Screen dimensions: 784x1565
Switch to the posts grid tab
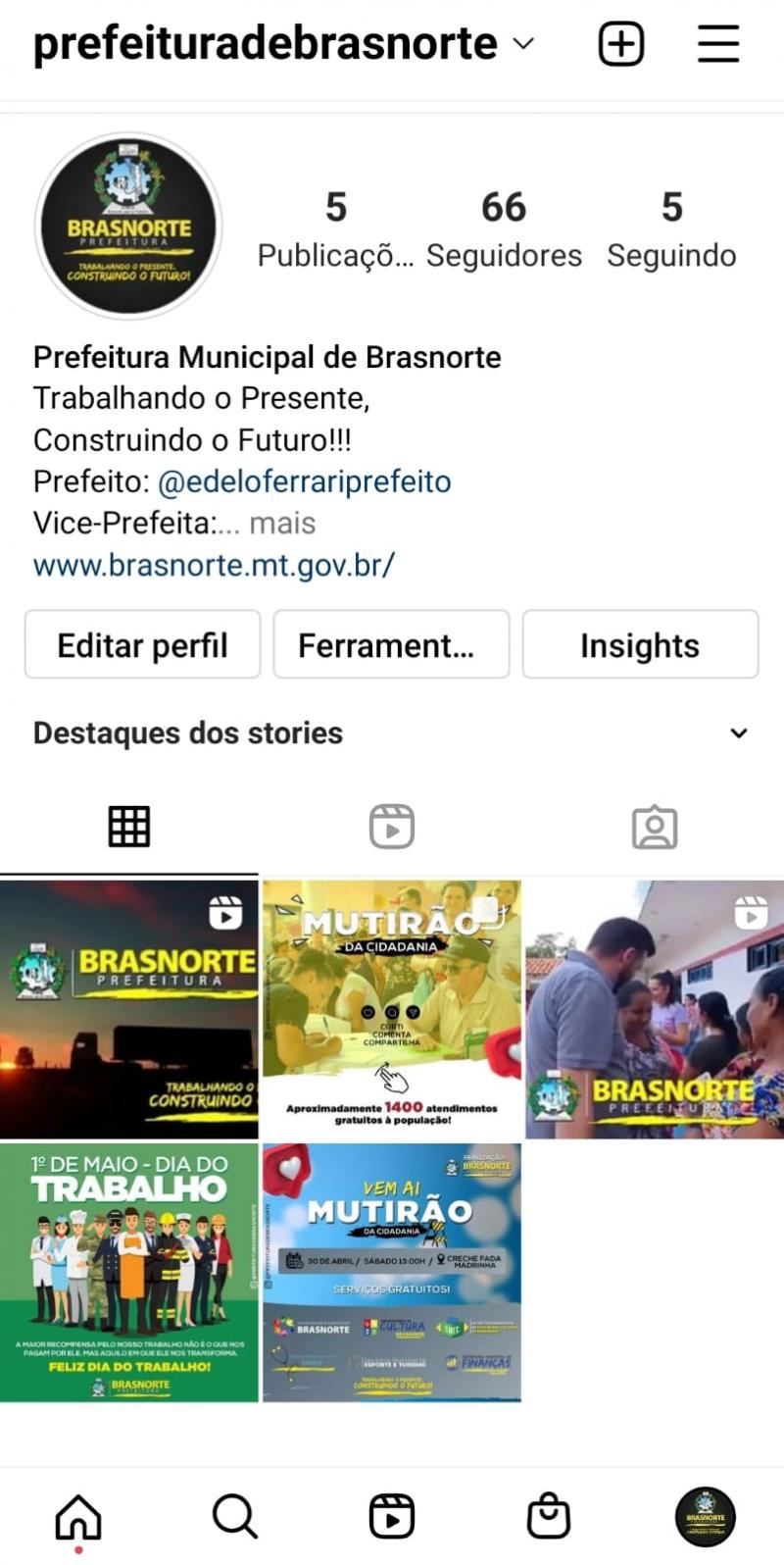[x=129, y=827]
